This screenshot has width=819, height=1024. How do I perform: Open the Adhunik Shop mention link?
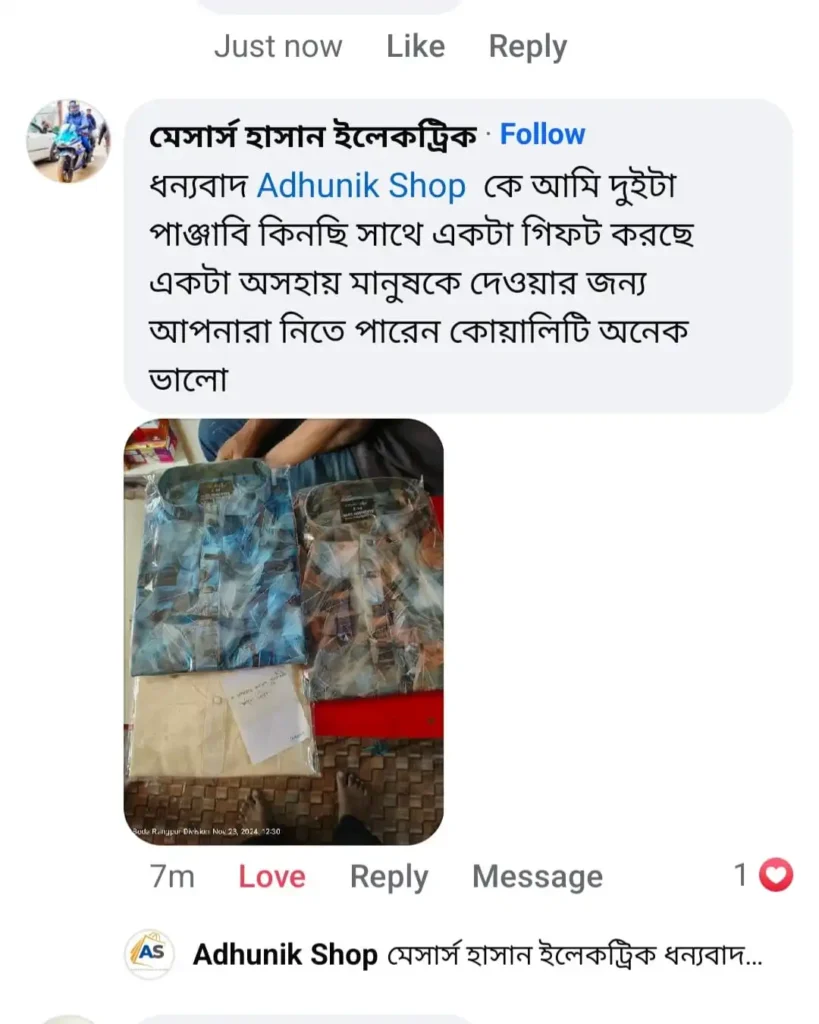coord(361,185)
